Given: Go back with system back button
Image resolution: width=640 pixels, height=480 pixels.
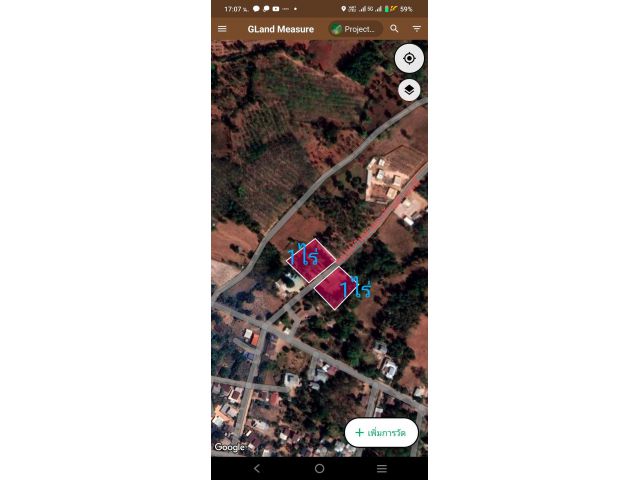Looking at the screenshot, I should (x=257, y=468).
